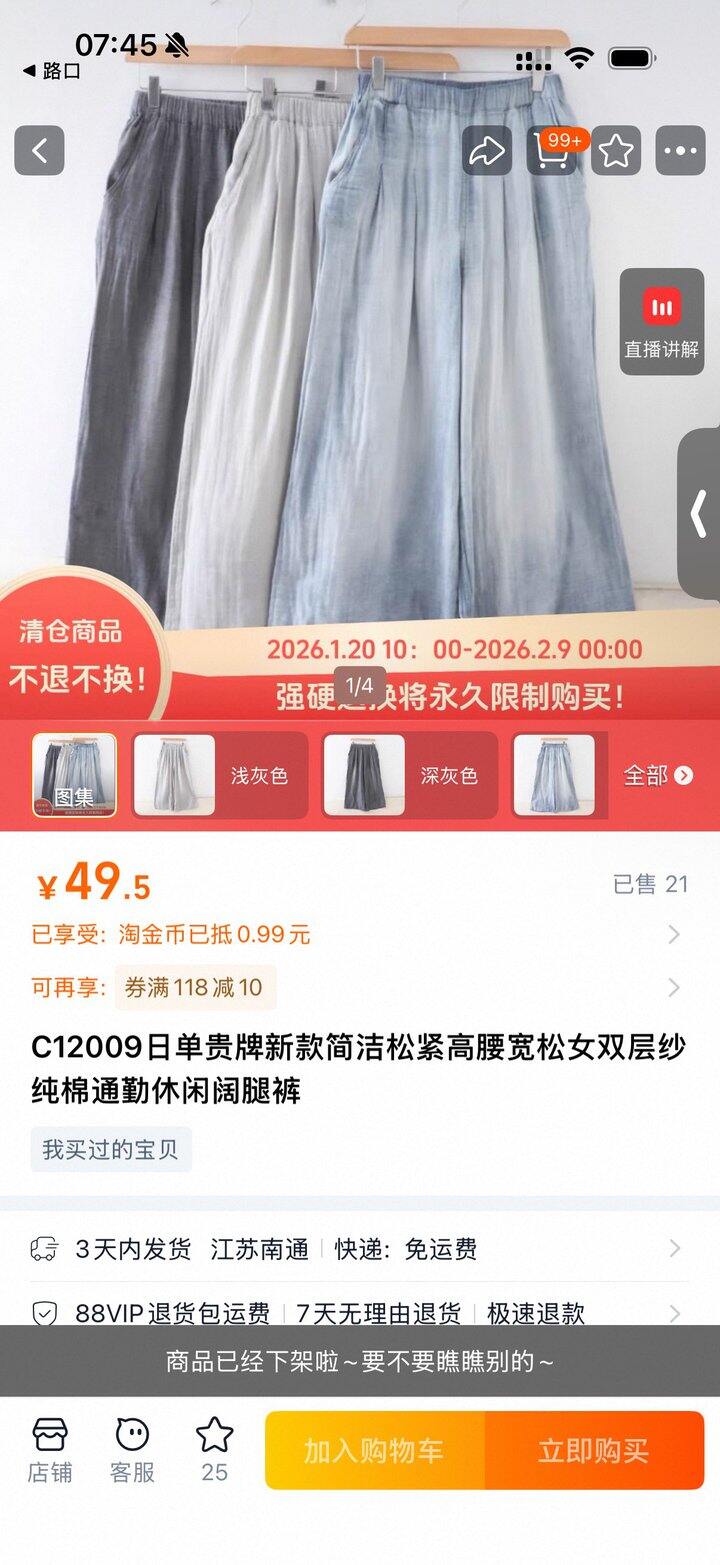Viewport: 720px width, 1565px height.
Task: Tap the bottom star with 25 favorites
Action: tap(214, 1449)
